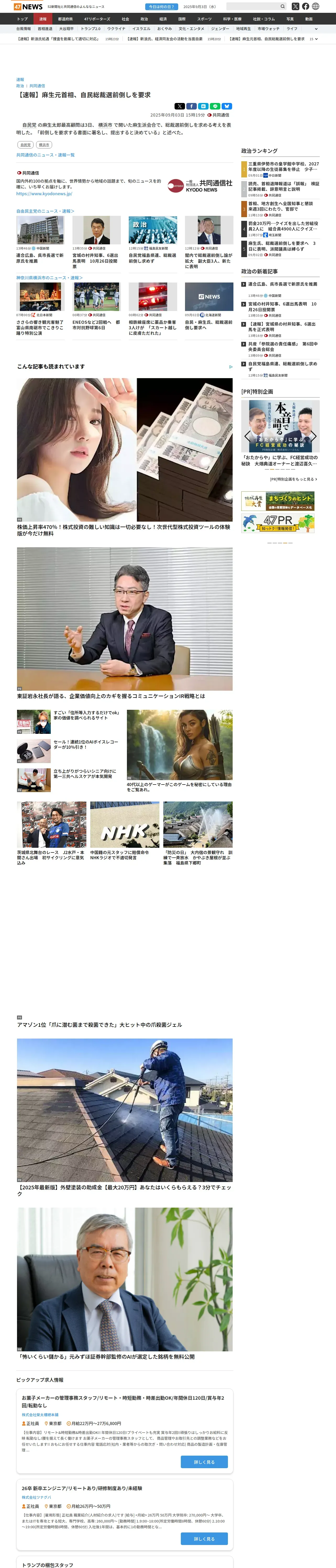Visit the kyodonews.jp link
336x1568 pixels.
44,194
